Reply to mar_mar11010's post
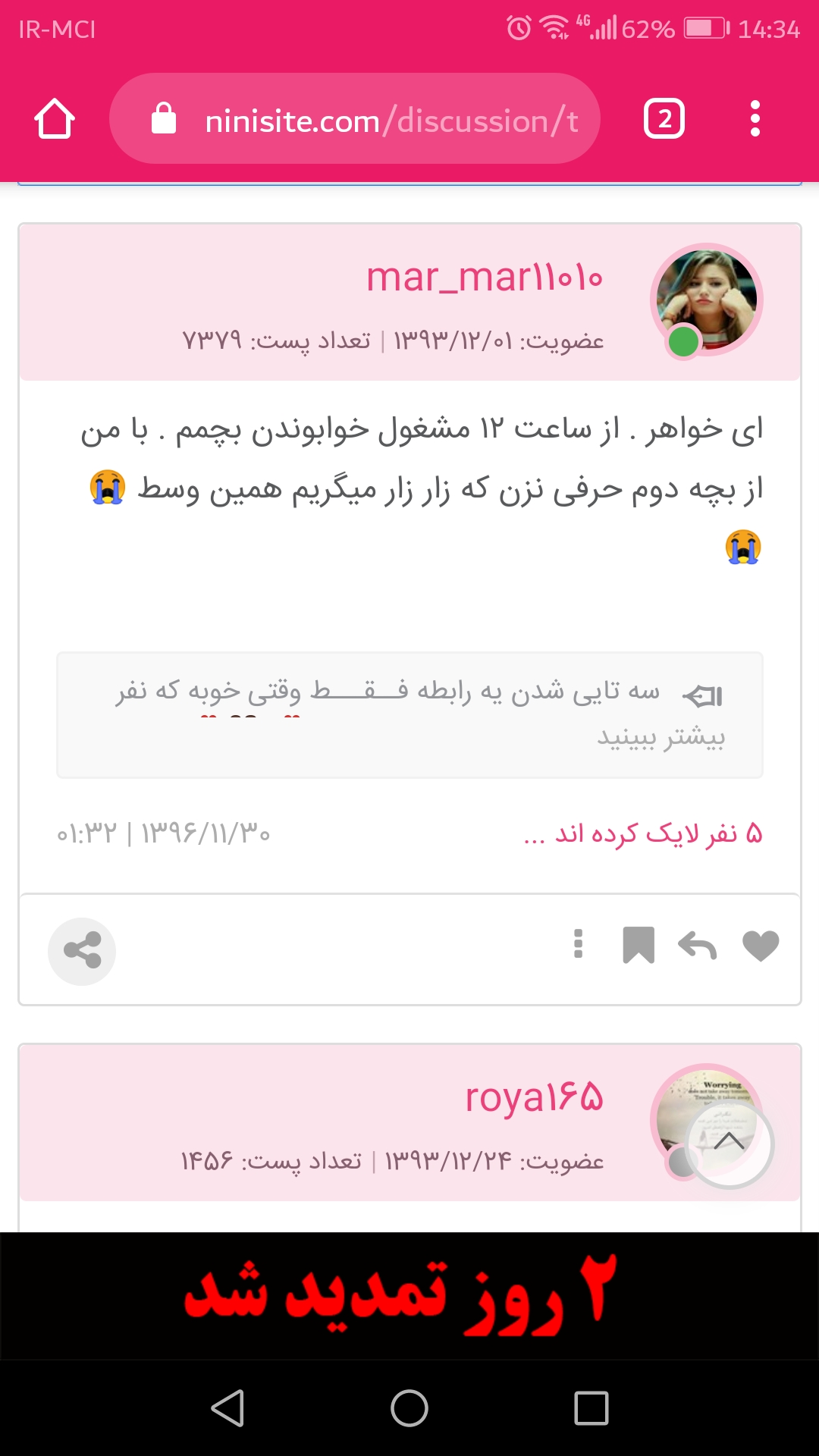Screen dimensions: 819x1456 tap(697, 946)
